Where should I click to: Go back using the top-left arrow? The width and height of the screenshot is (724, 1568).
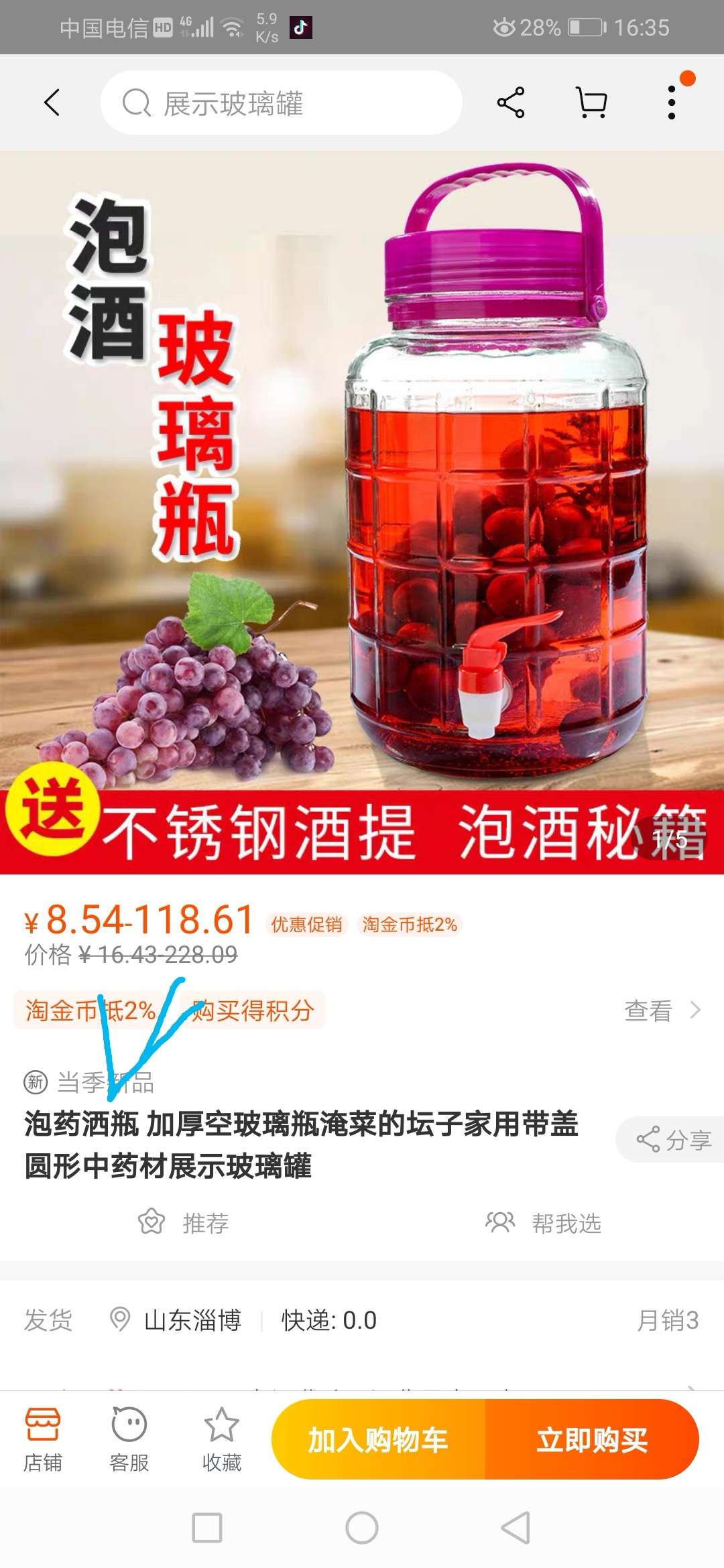[52, 103]
